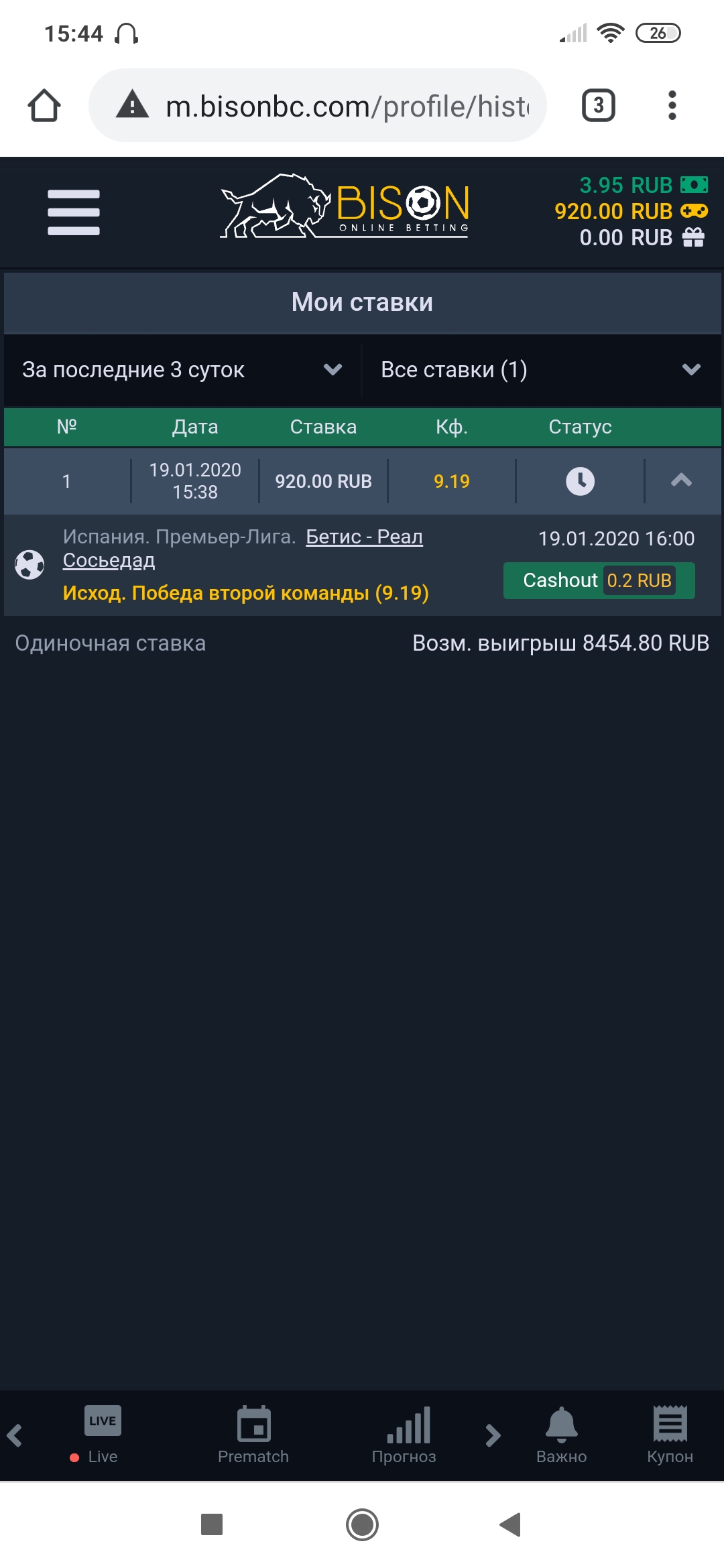Go to the Prematch section
The width and height of the screenshot is (724, 1568).
pyautogui.click(x=253, y=1435)
